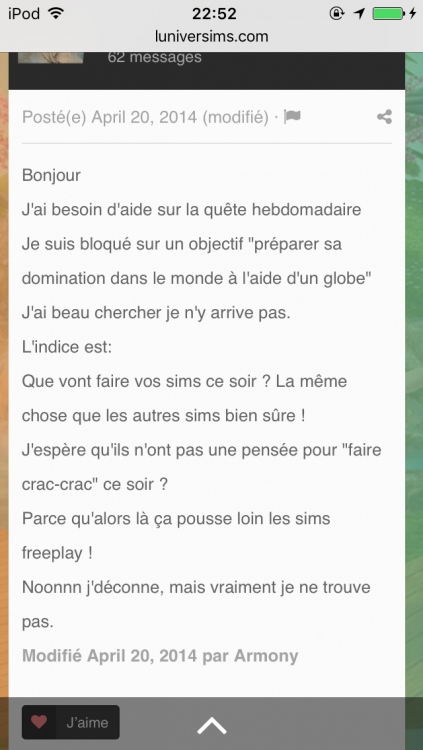The image size is (423, 750).
Task: Share this post via the share icon
Action: 384,117
